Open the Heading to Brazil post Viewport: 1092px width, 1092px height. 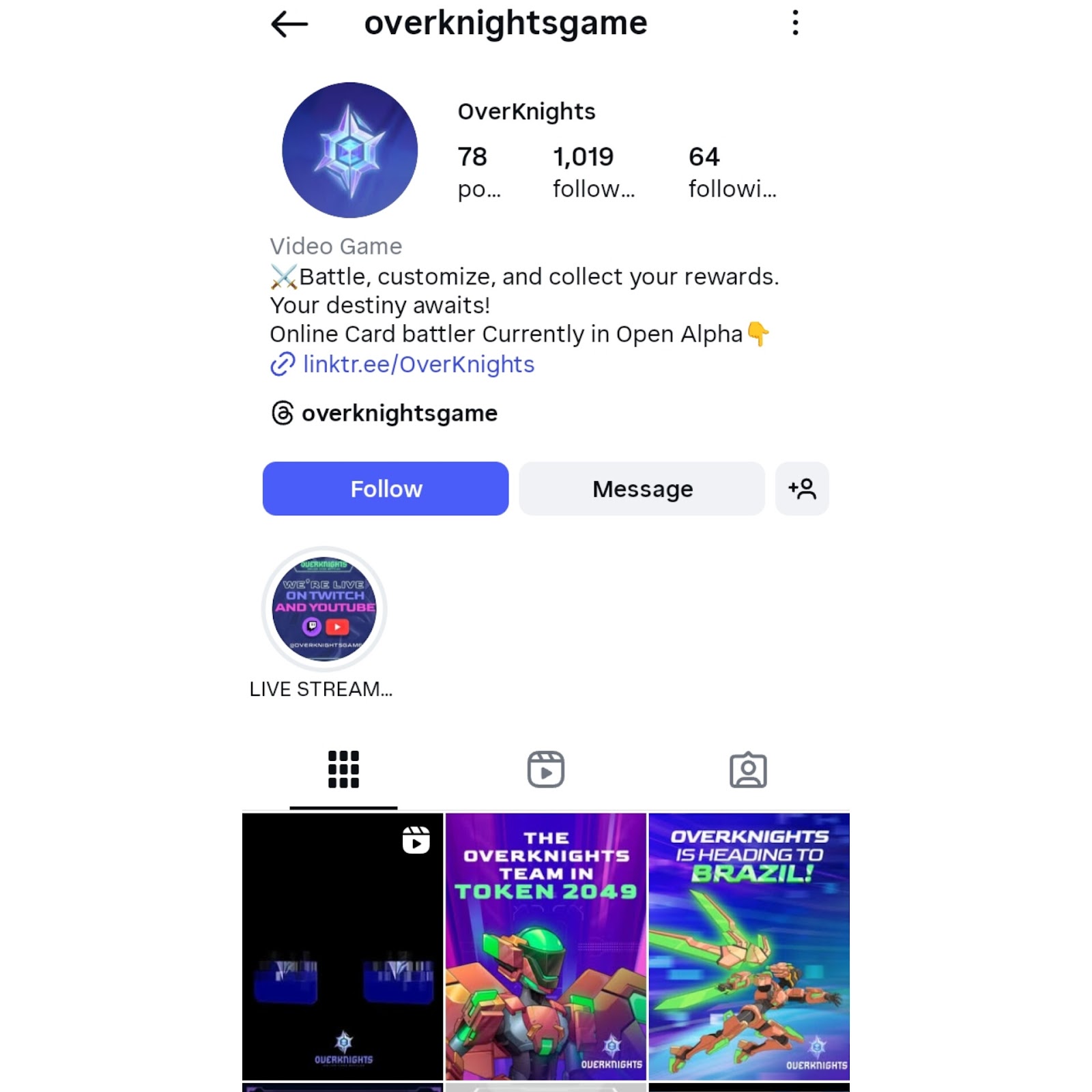click(x=749, y=946)
